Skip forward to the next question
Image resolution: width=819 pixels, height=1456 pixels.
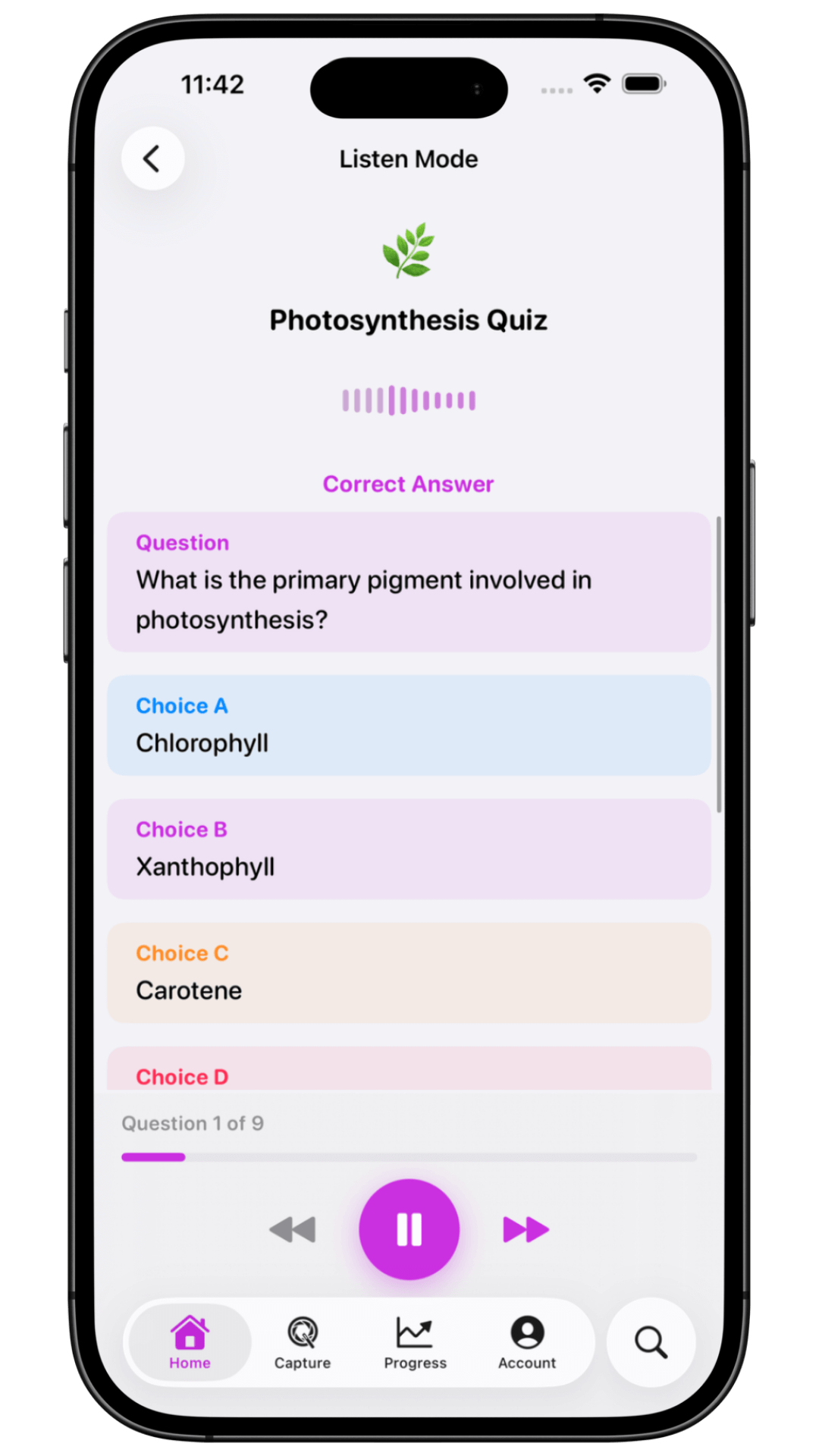click(526, 1229)
